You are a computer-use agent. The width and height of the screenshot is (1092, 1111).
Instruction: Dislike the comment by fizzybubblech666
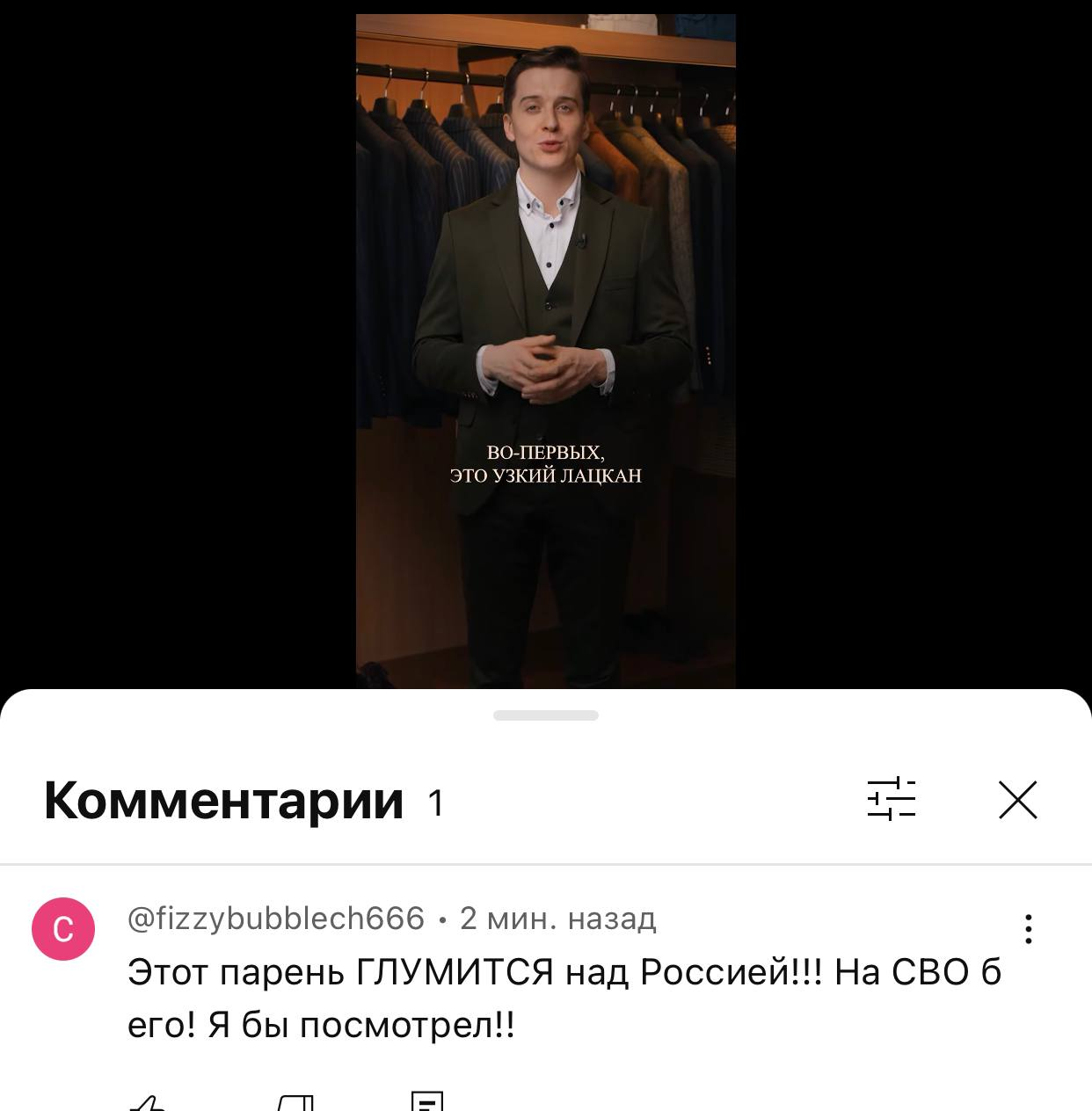tap(295, 1103)
